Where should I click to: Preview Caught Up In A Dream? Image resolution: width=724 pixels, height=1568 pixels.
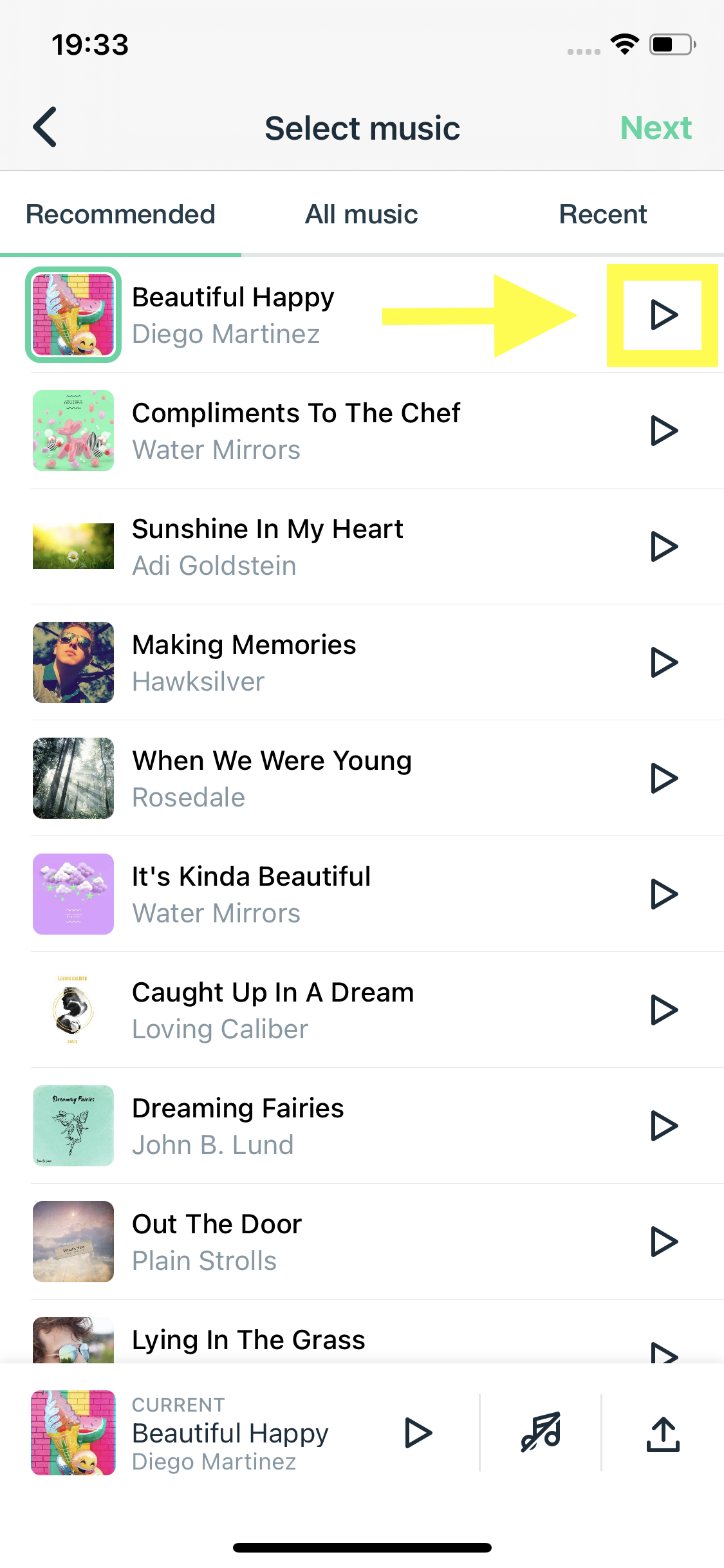[664, 1010]
